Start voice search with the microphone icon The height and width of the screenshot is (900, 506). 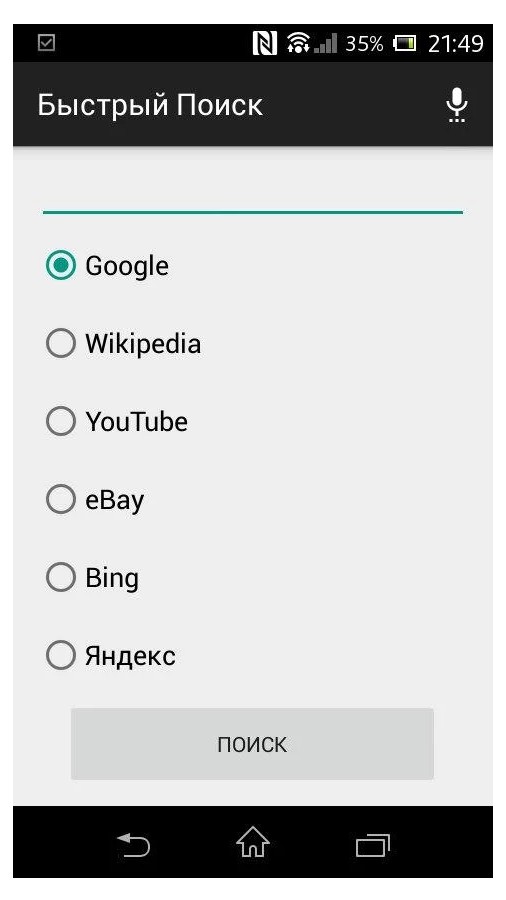point(457,105)
